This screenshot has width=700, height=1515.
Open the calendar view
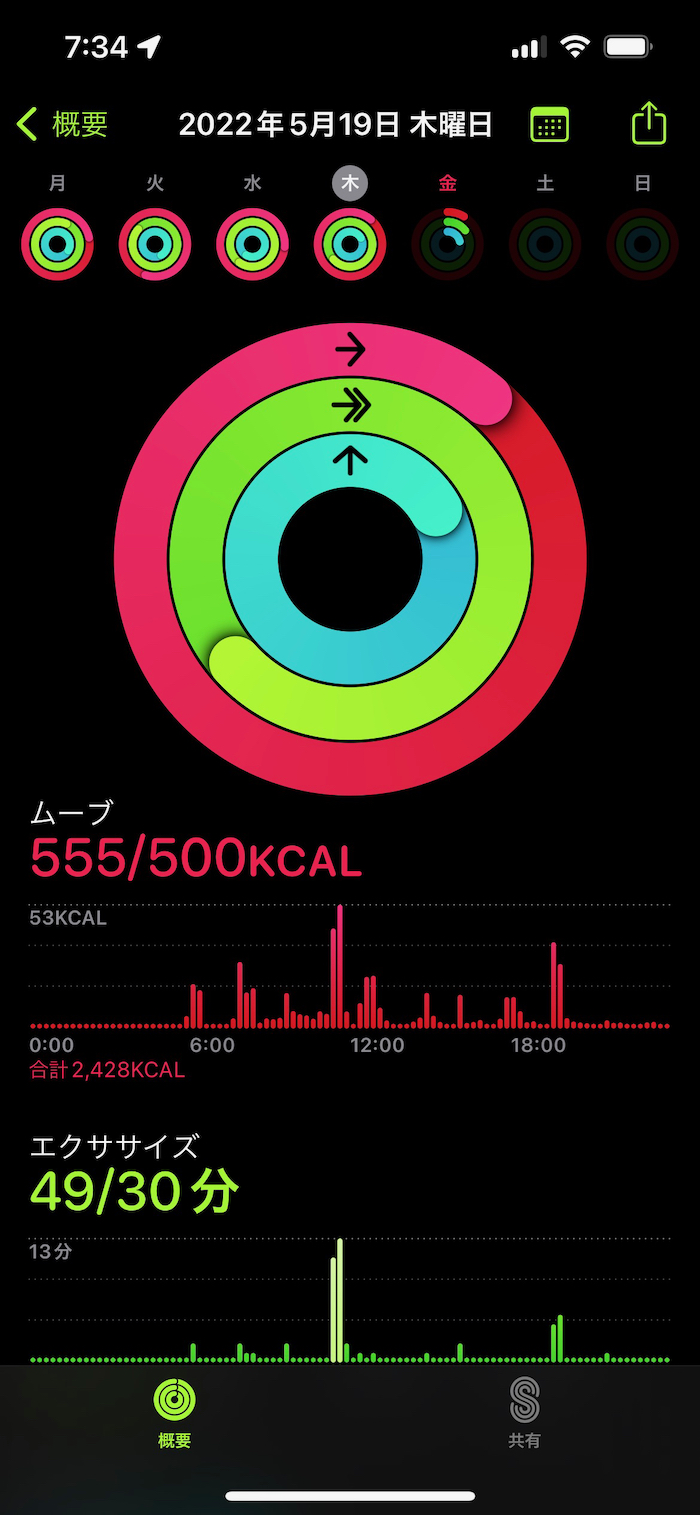(x=549, y=125)
